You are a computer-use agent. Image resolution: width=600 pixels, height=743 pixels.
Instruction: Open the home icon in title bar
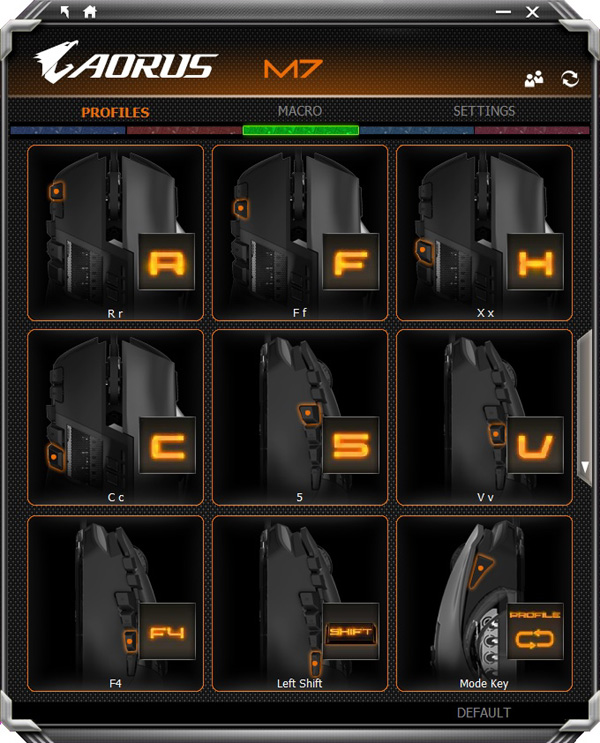click(x=90, y=11)
